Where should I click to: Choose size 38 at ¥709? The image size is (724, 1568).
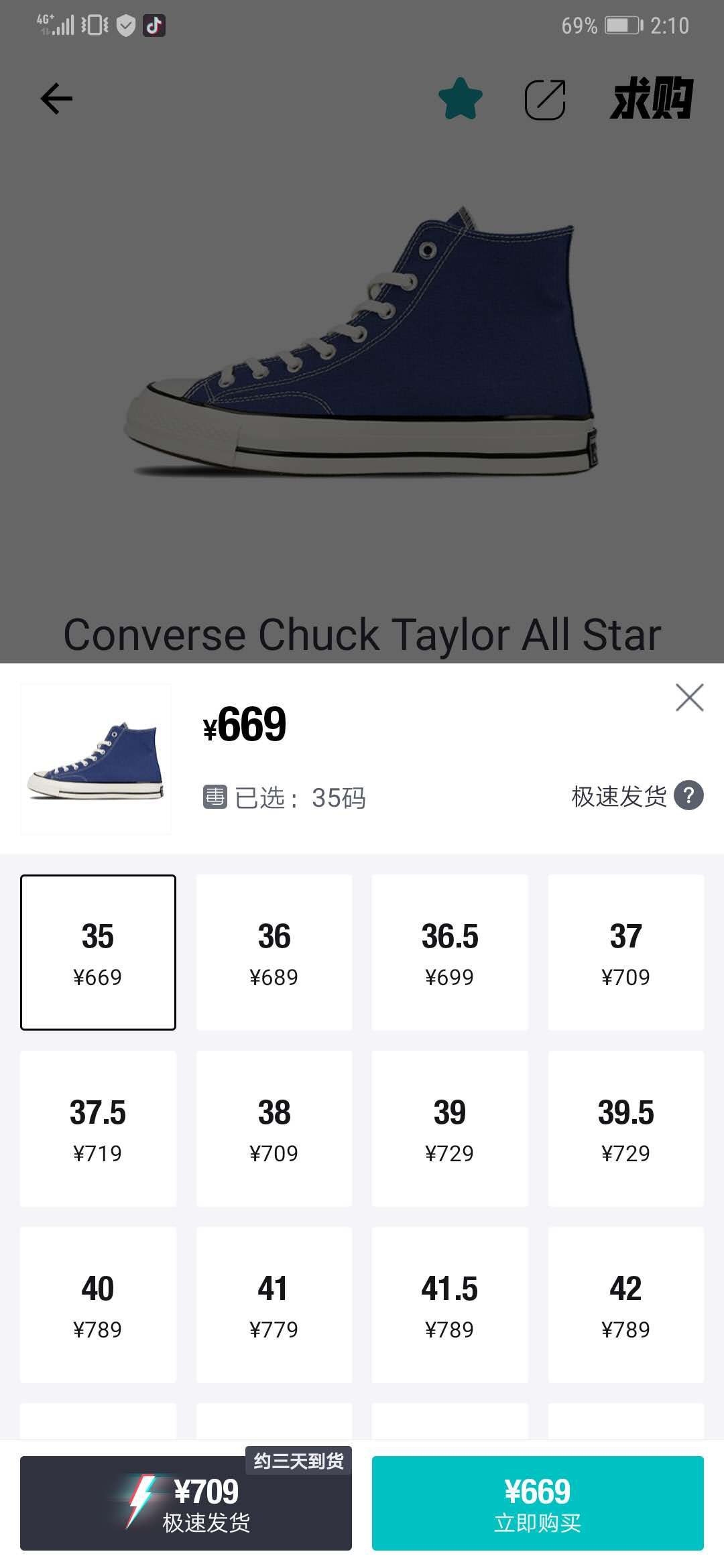(274, 1128)
